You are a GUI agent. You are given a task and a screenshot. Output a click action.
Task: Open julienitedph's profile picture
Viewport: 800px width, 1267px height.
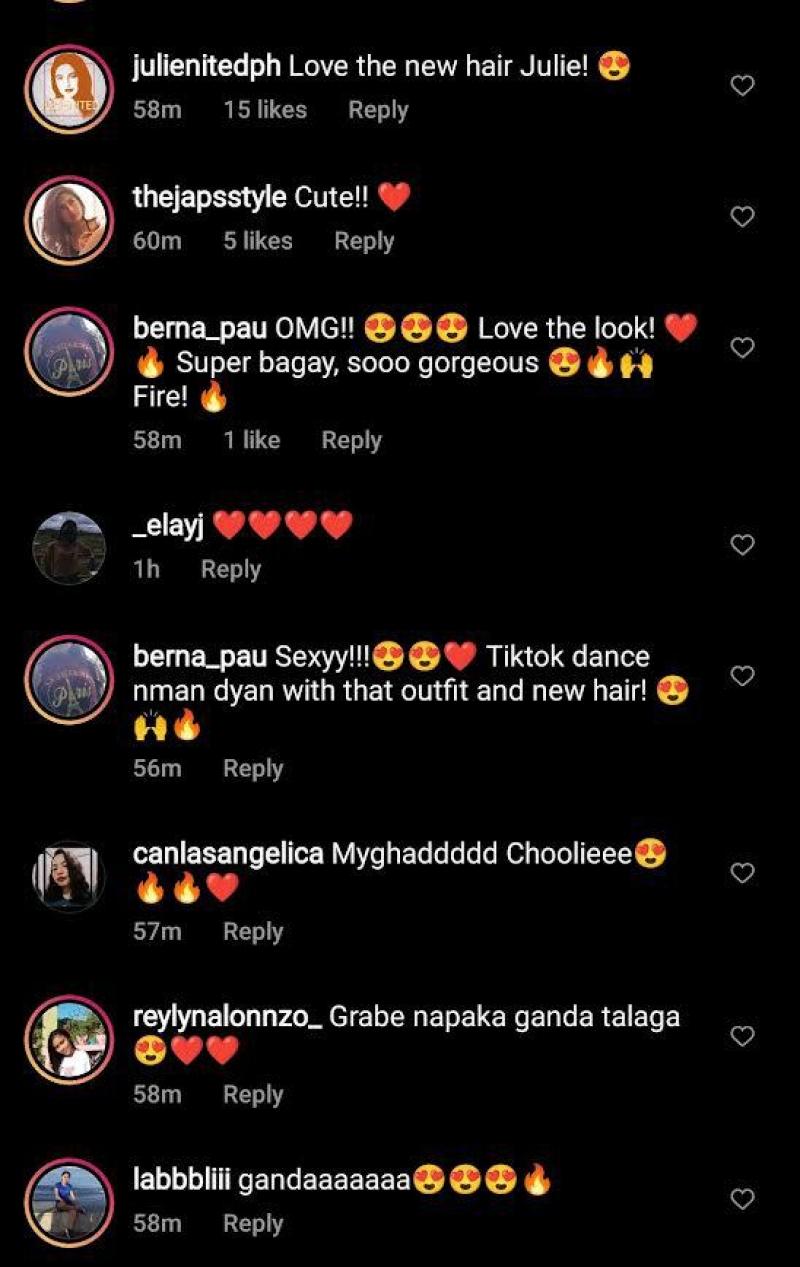69,89
